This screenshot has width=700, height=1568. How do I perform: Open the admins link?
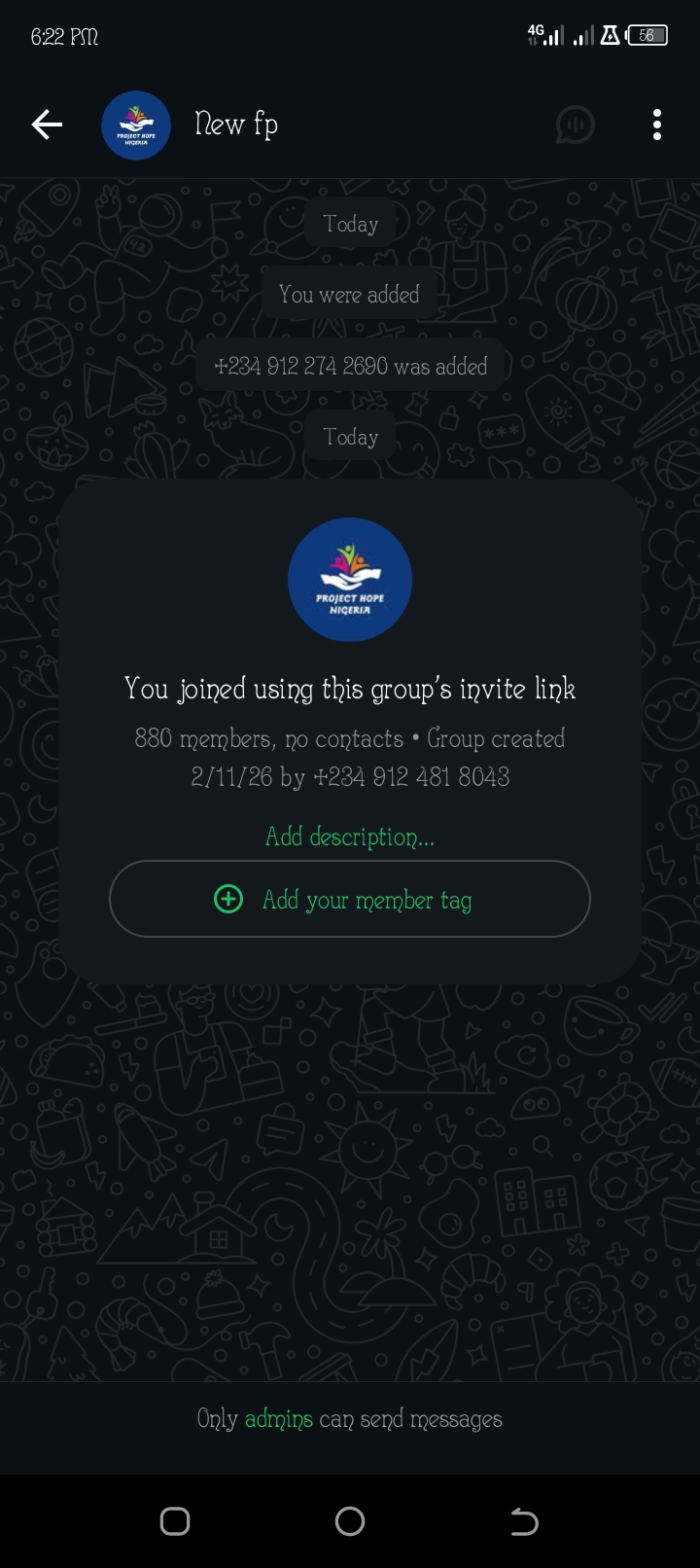click(x=278, y=1418)
